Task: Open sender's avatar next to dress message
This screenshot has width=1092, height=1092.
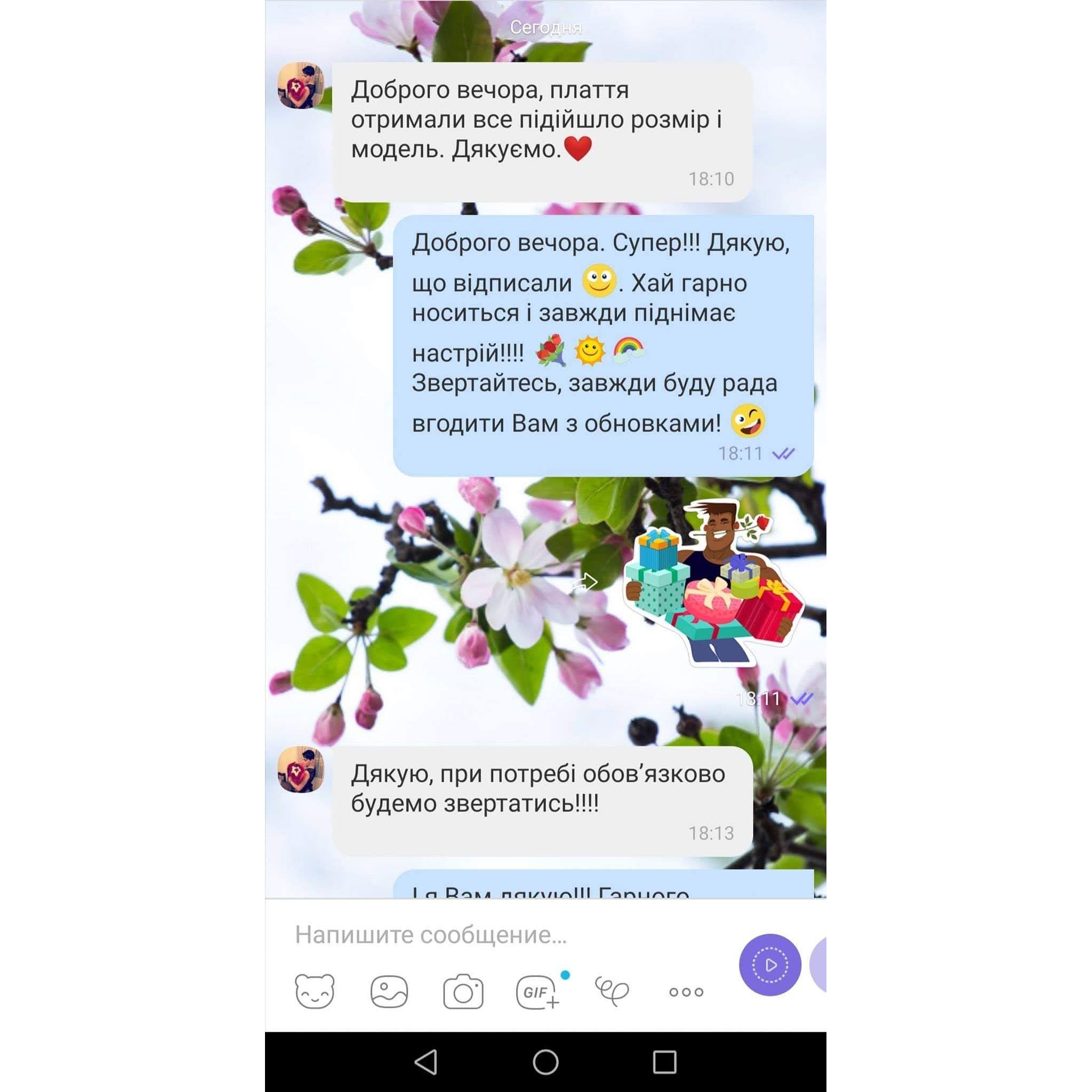Action: pyautogui.click(x=301, y=86)
